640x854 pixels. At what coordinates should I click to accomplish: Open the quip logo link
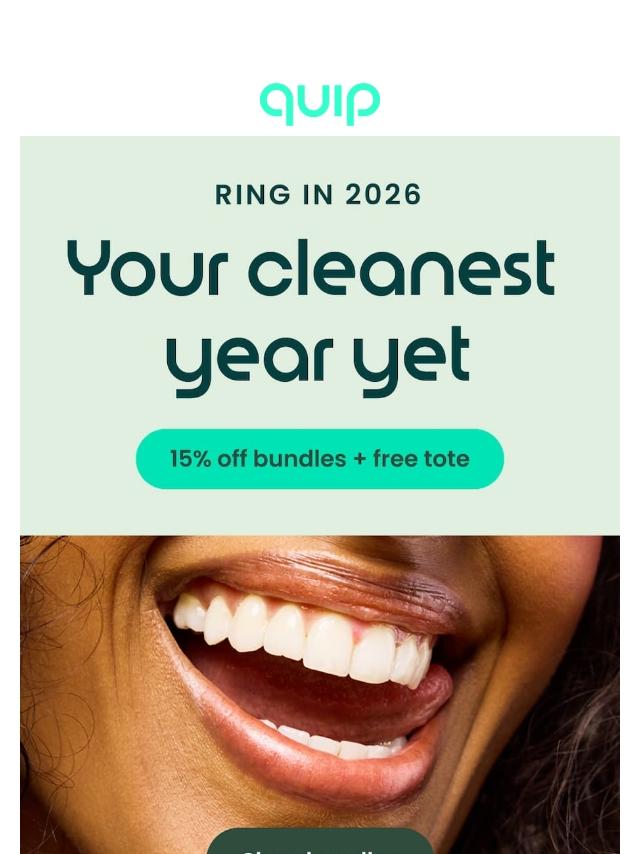pyautogui.click(x=320, y=103)
